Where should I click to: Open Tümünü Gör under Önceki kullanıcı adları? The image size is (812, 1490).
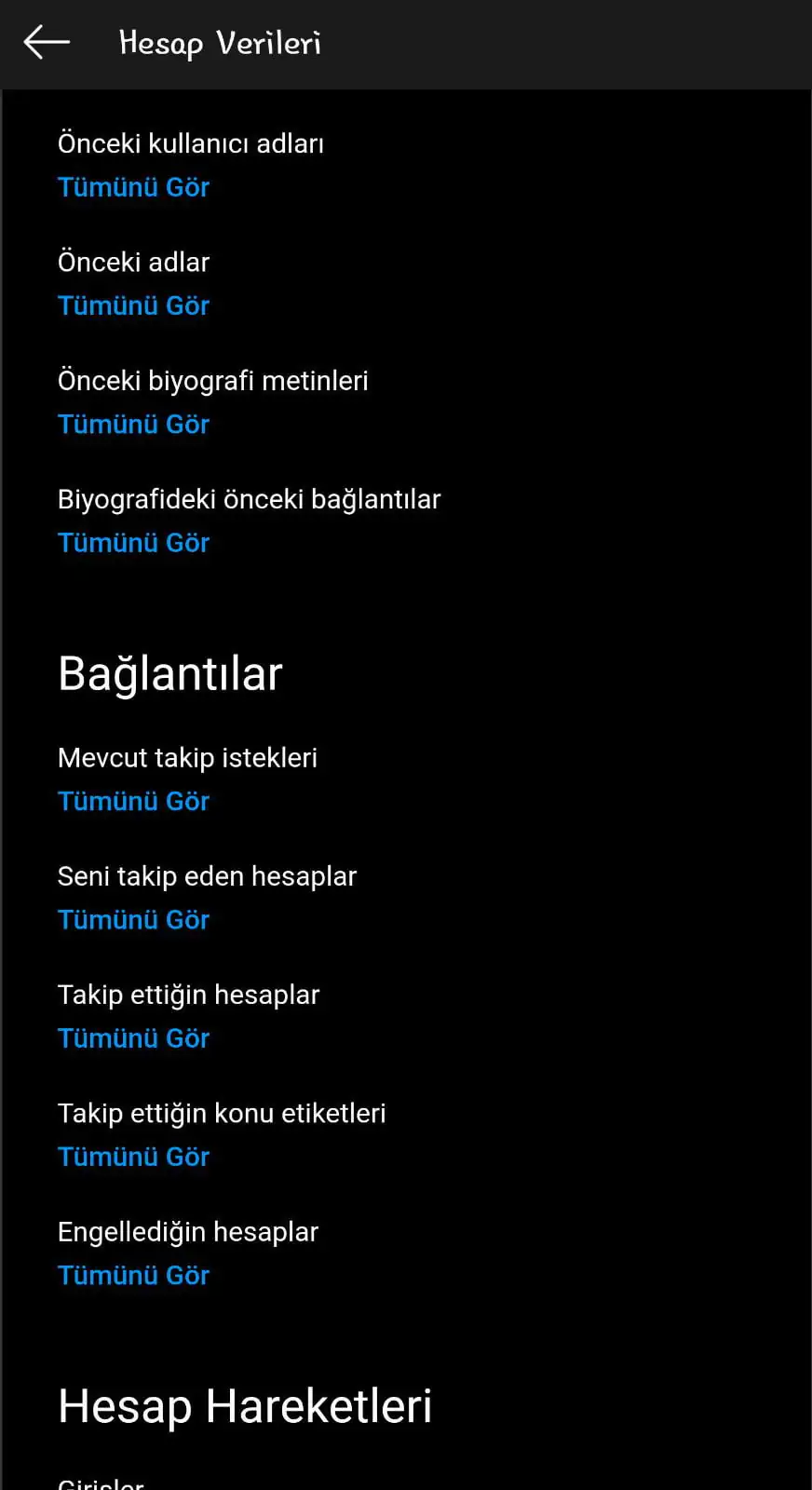[133, 187]
